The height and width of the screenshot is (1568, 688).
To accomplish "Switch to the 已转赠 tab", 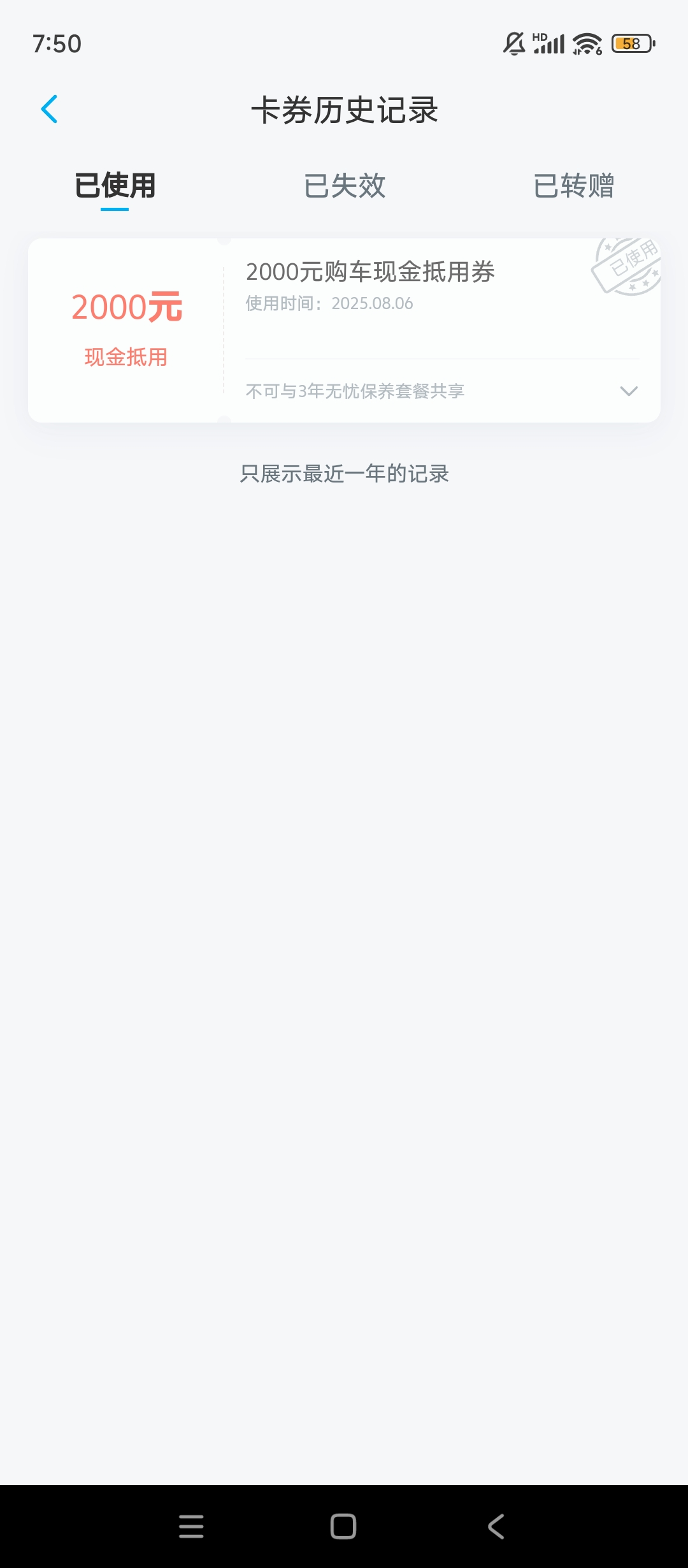I will [573, 186].
